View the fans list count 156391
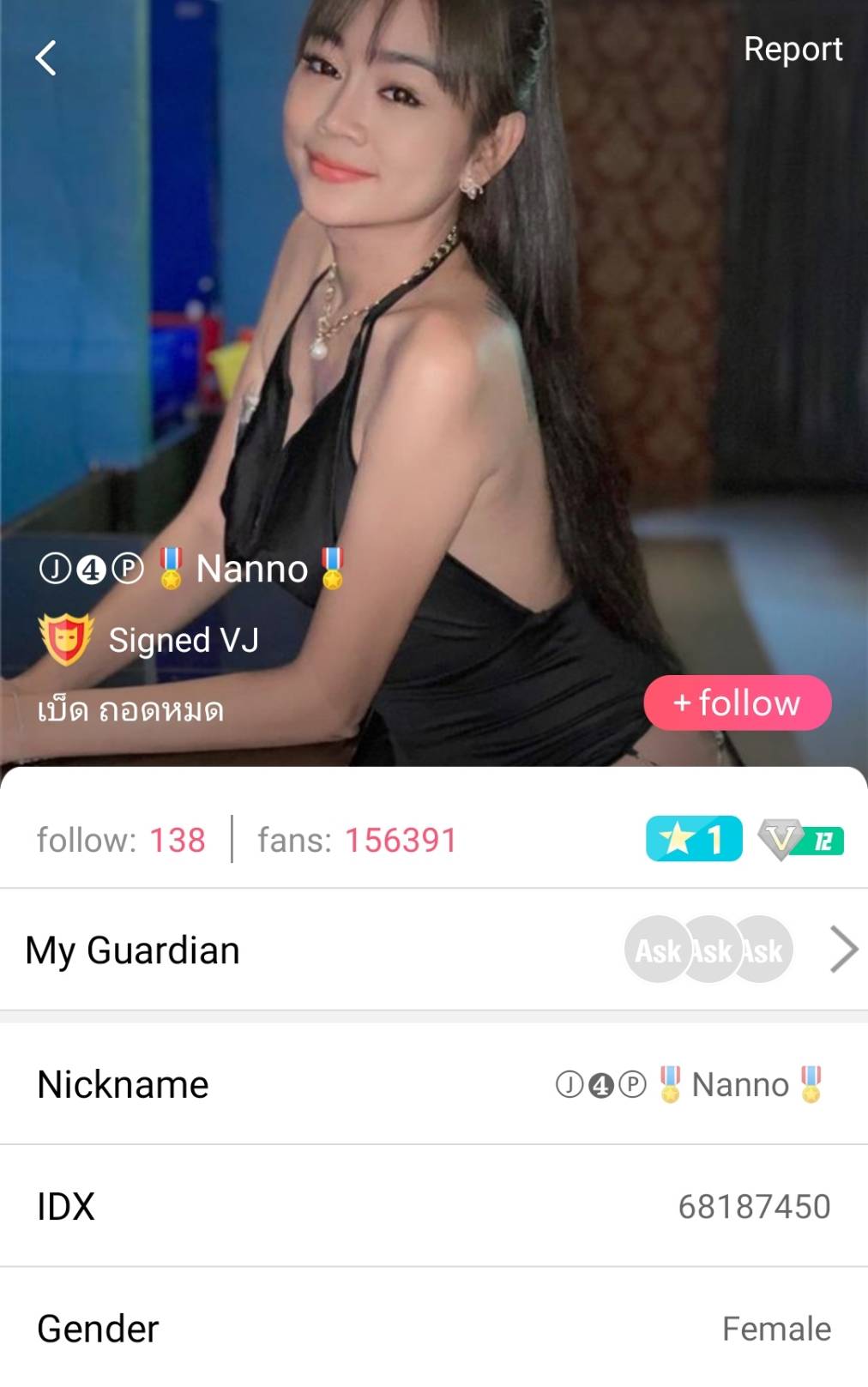This screenshot has width=868, height=1387. click(357, 841)
